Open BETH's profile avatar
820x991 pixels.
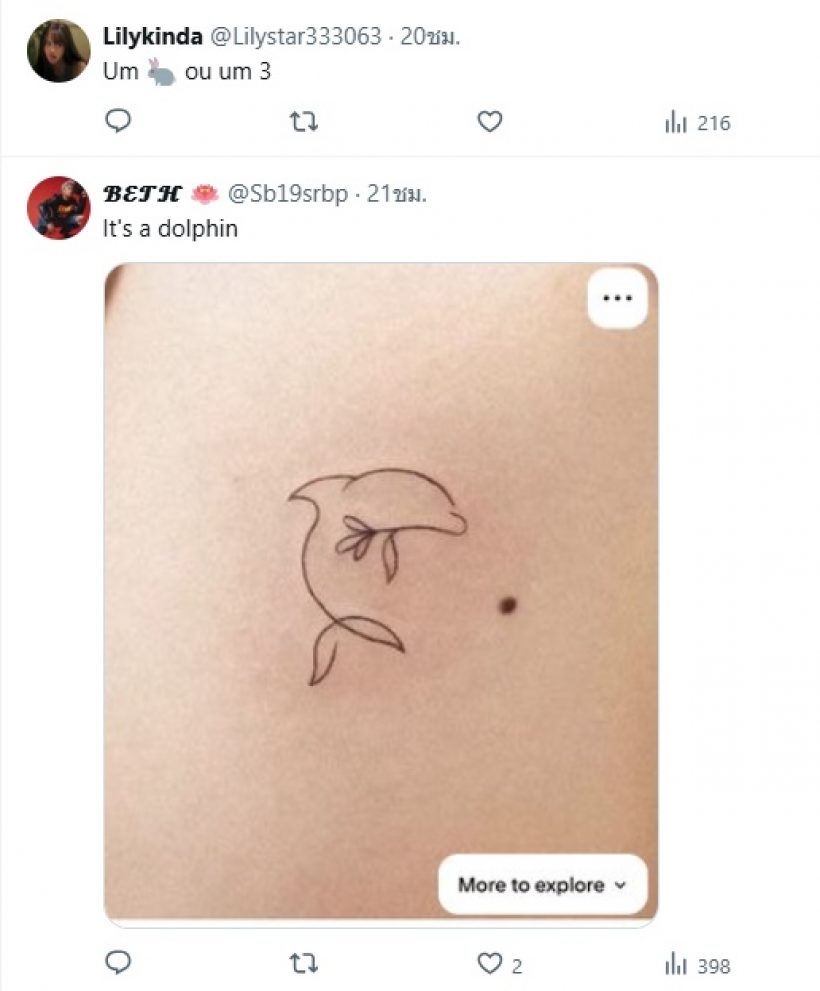coord(58,208)
